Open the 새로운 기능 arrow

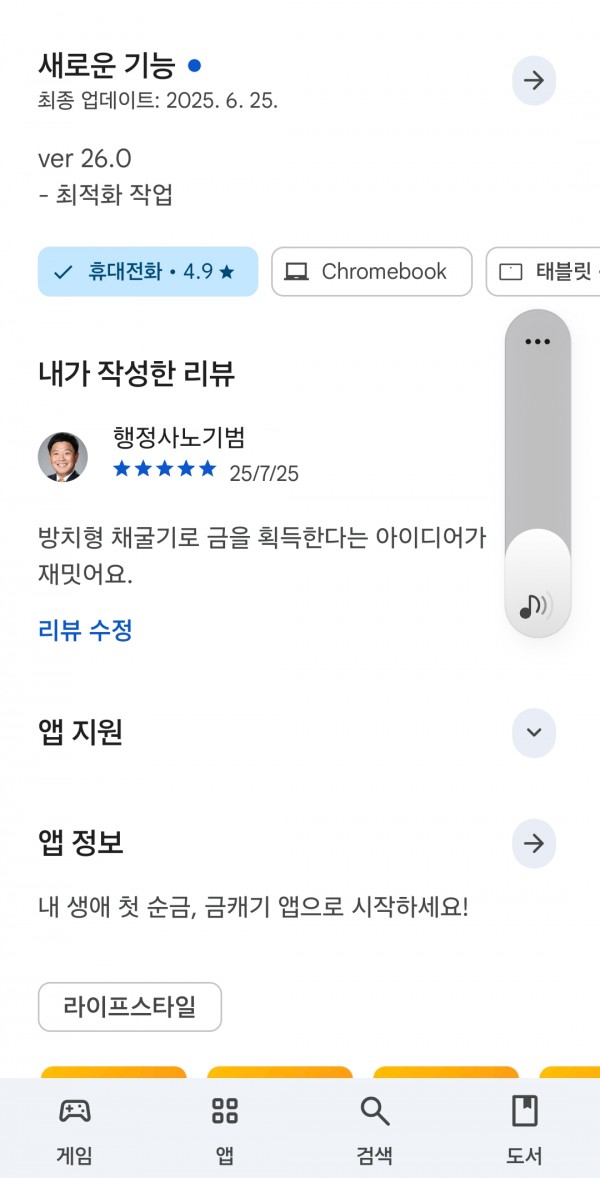(534, 80)
